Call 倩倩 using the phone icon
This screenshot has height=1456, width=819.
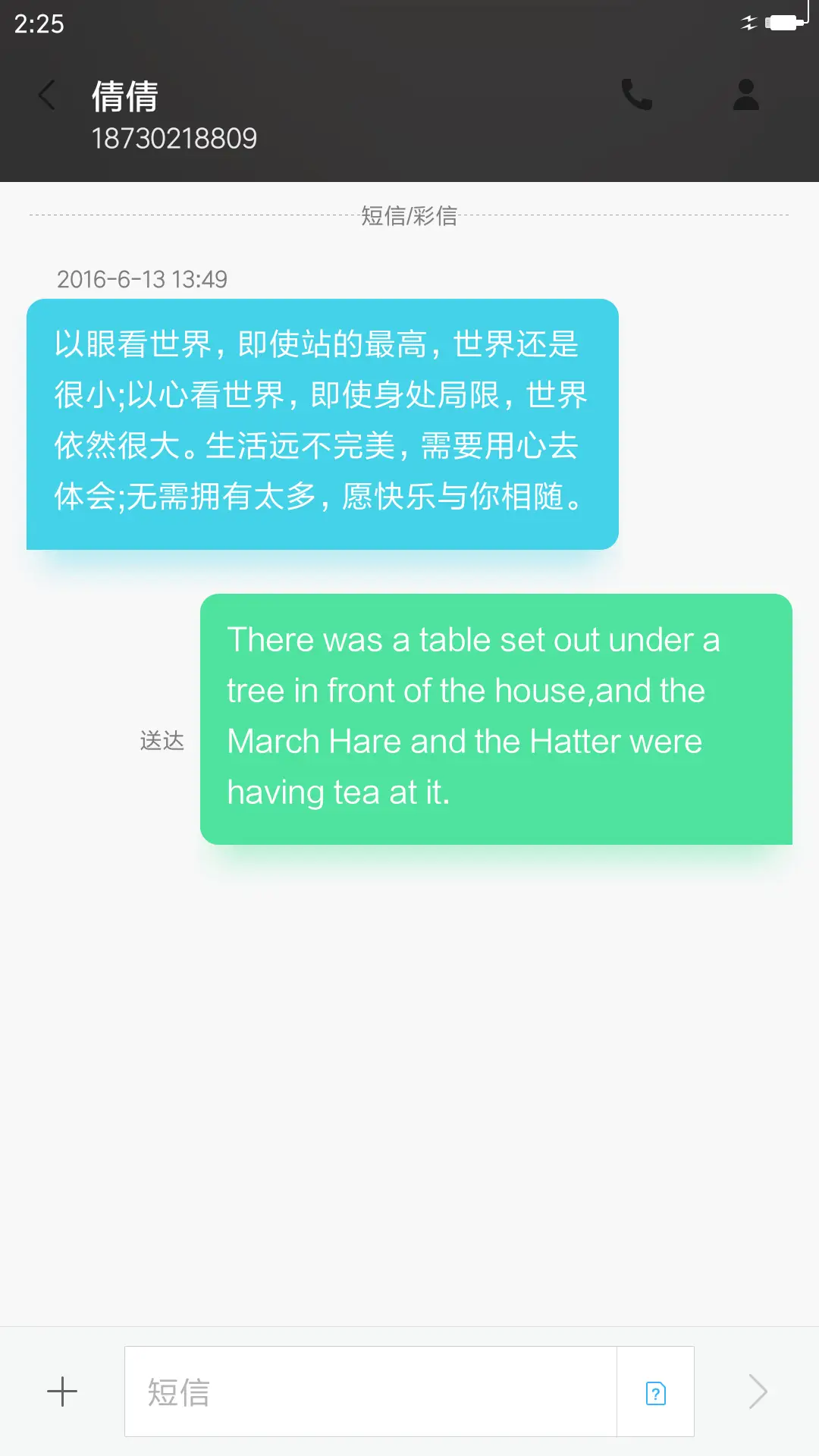click(x=637, y=94)
